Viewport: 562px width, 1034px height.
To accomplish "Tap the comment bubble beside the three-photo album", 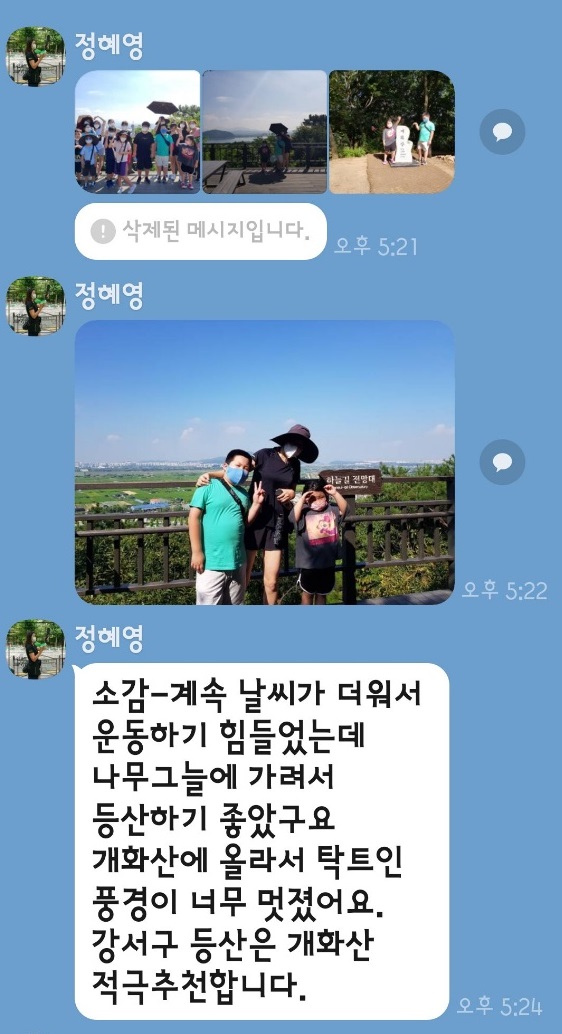I will pyautogui.click(x=502, y=132).
